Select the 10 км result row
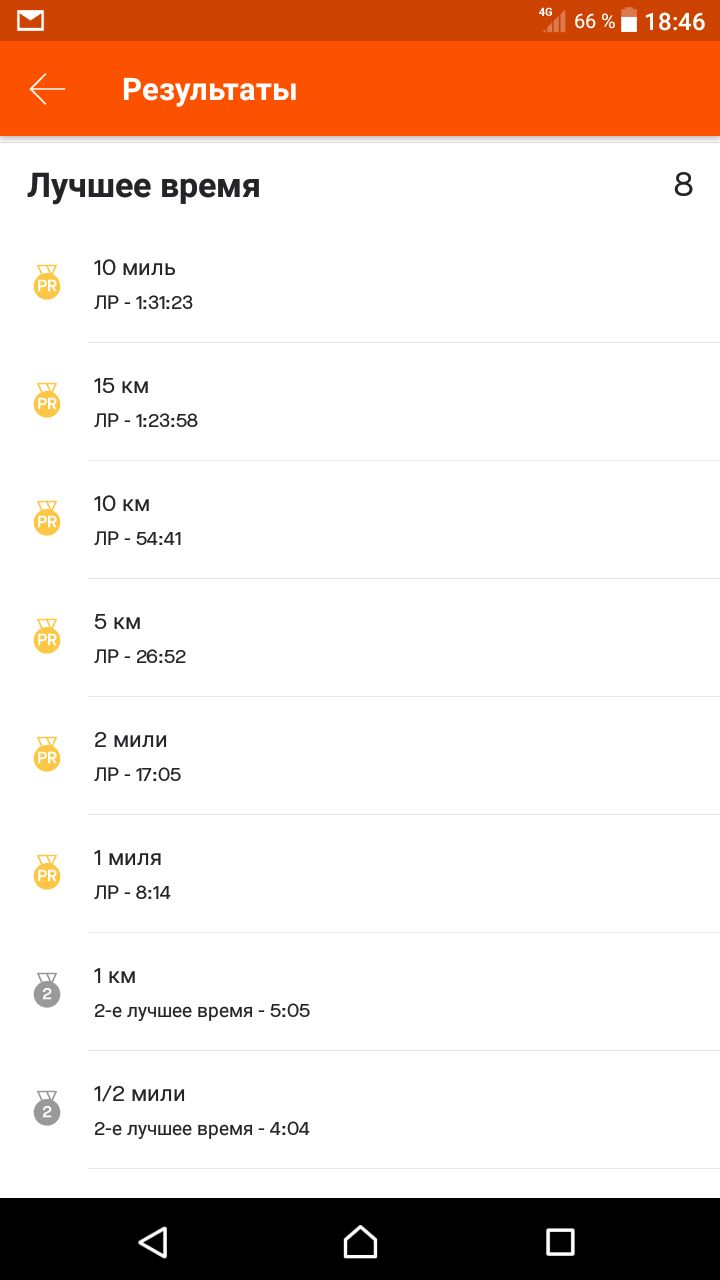 point(360,520)
